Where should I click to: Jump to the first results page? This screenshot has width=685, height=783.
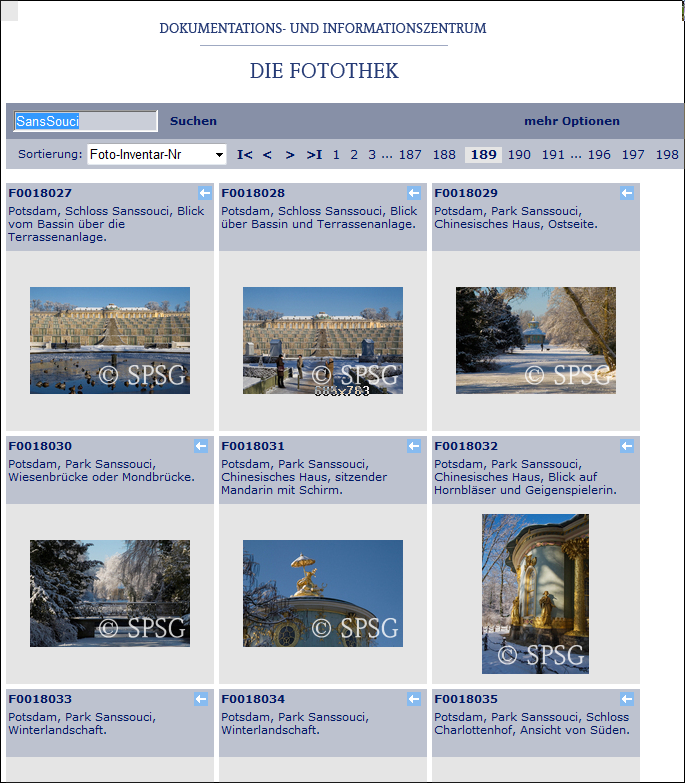click(245, 155)
